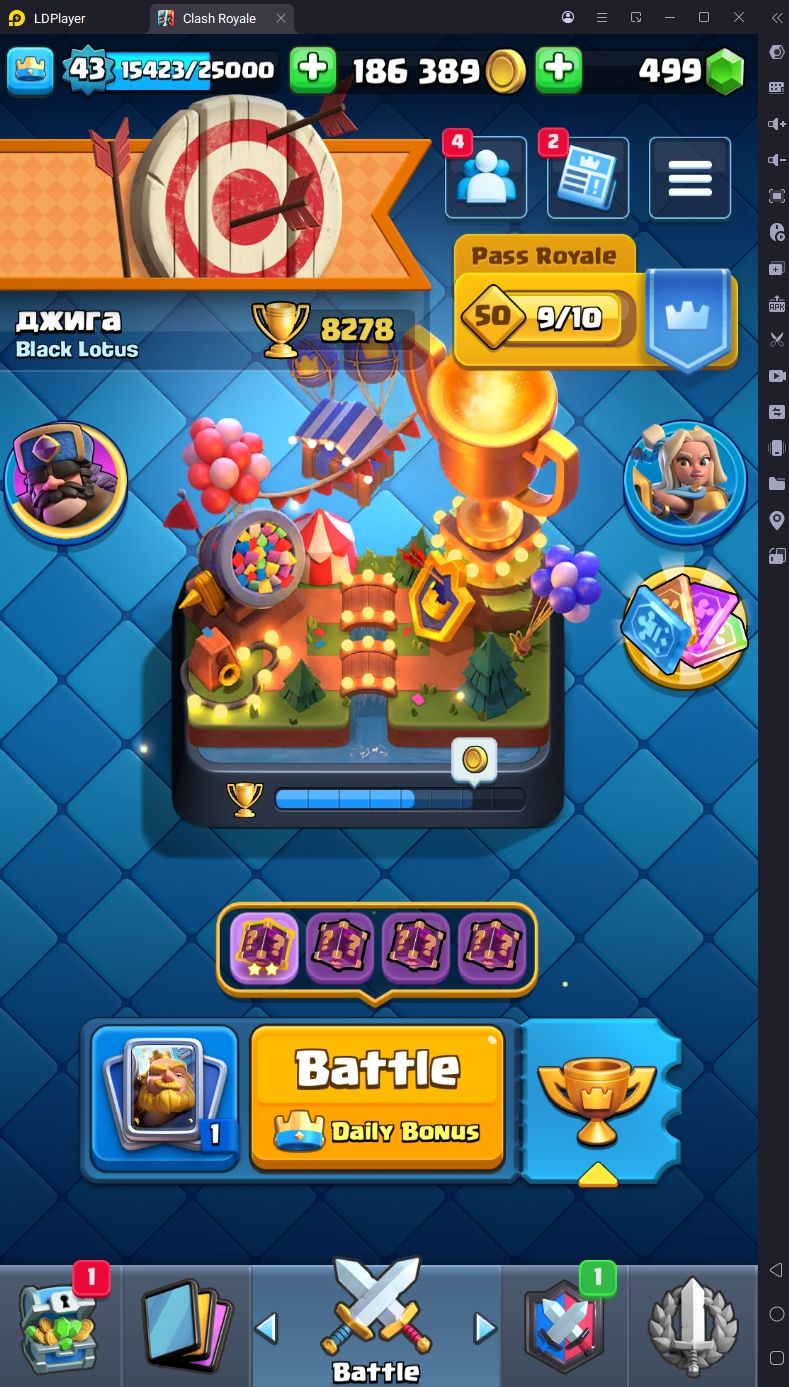Open the Events sword-wreath tab
Screen dimensions: 789x1387
[x=692, y=1324]
